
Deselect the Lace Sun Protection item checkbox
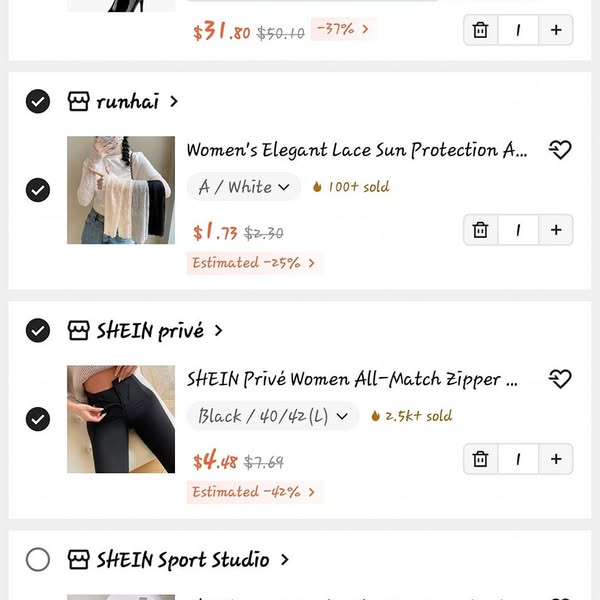tap(38, 190)
